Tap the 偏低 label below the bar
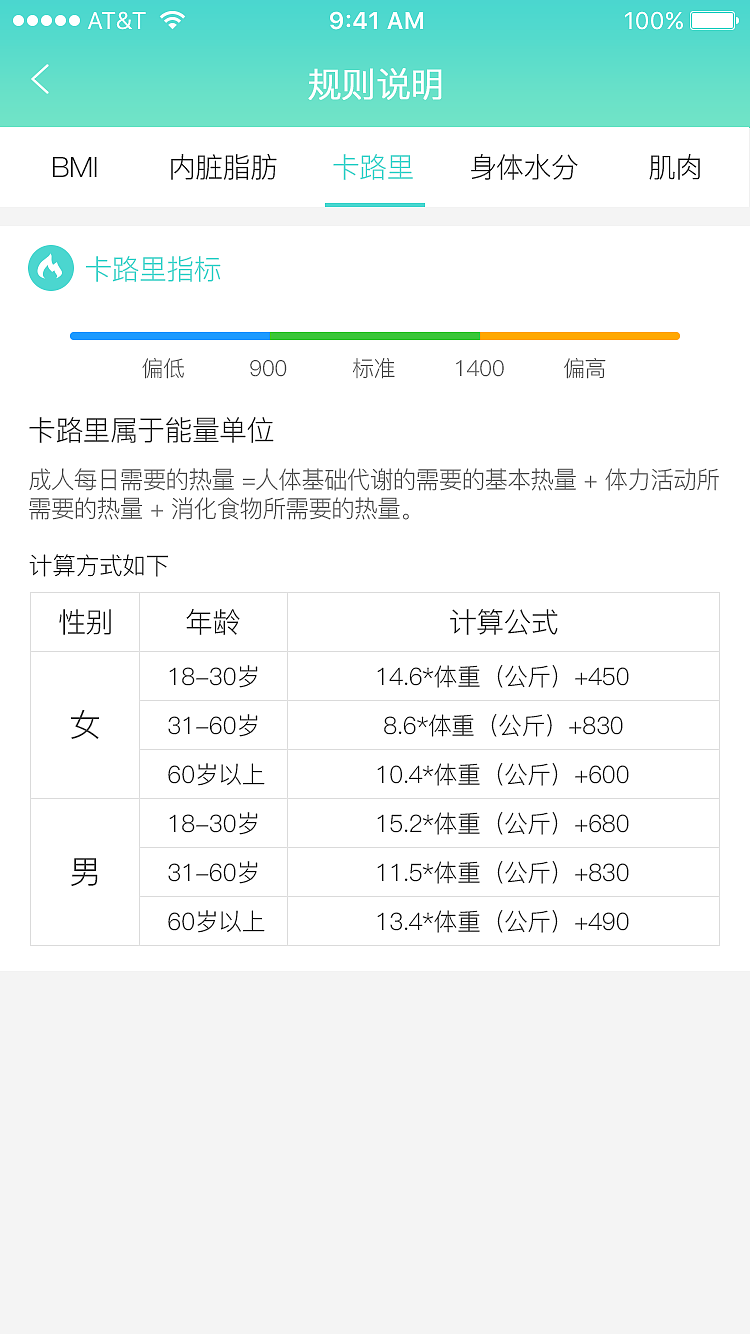This screenshot has height=1334, width=750. (x=164, y=369)
